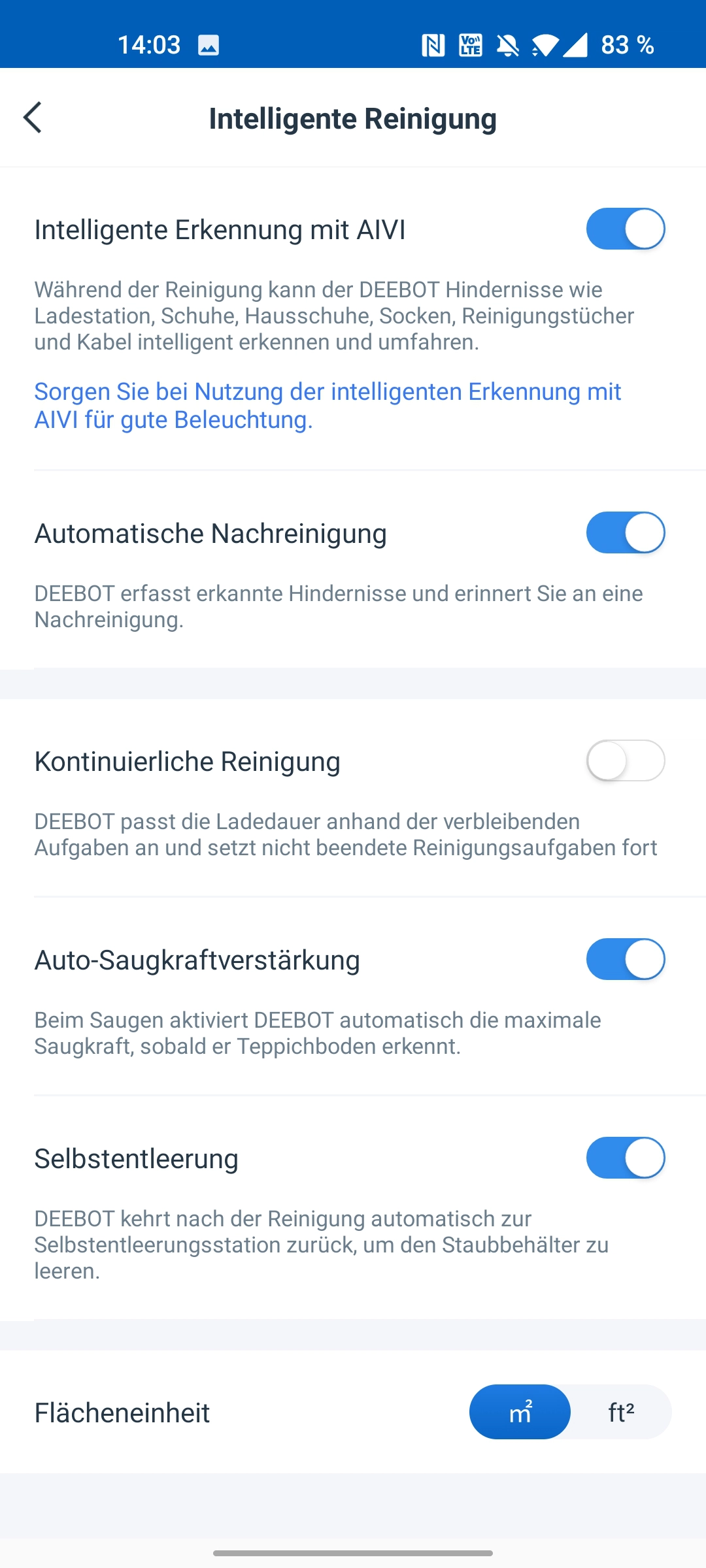This screenshot has height=1568, width=706.
Task: Turn off Automatische Nachreinigung
Action: tap(626, 532)
